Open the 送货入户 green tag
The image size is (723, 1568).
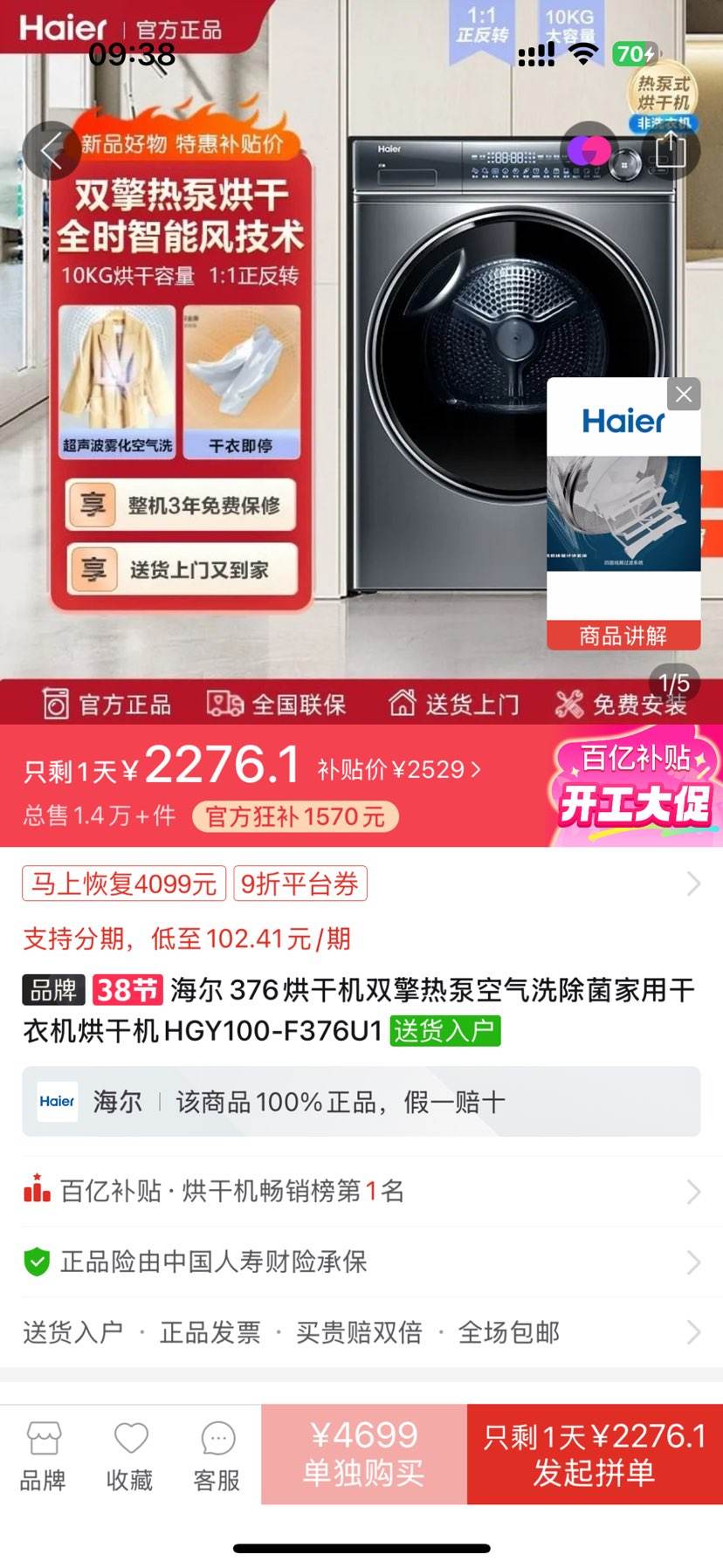point(444,1030)
